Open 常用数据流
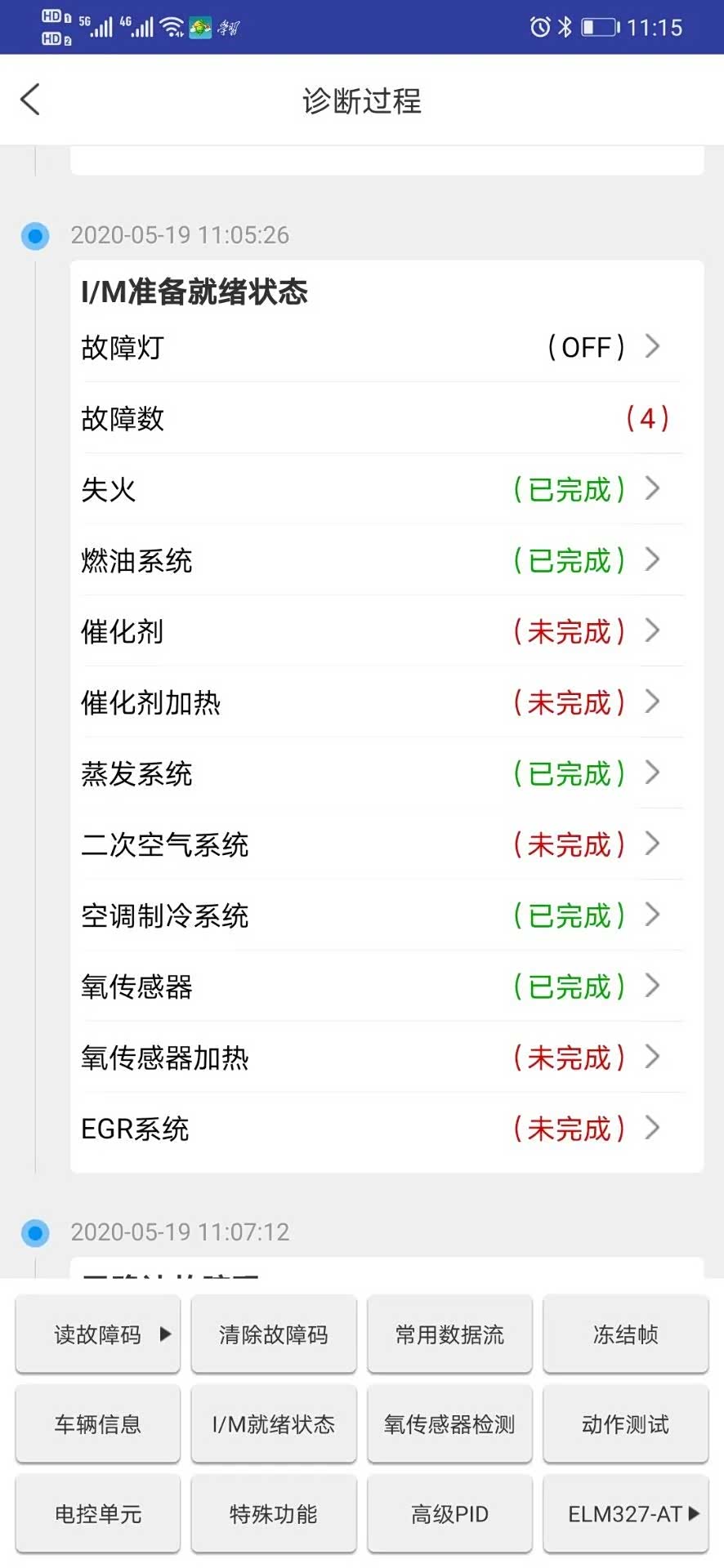The image size is (724, 1568). coord(449,1334)
